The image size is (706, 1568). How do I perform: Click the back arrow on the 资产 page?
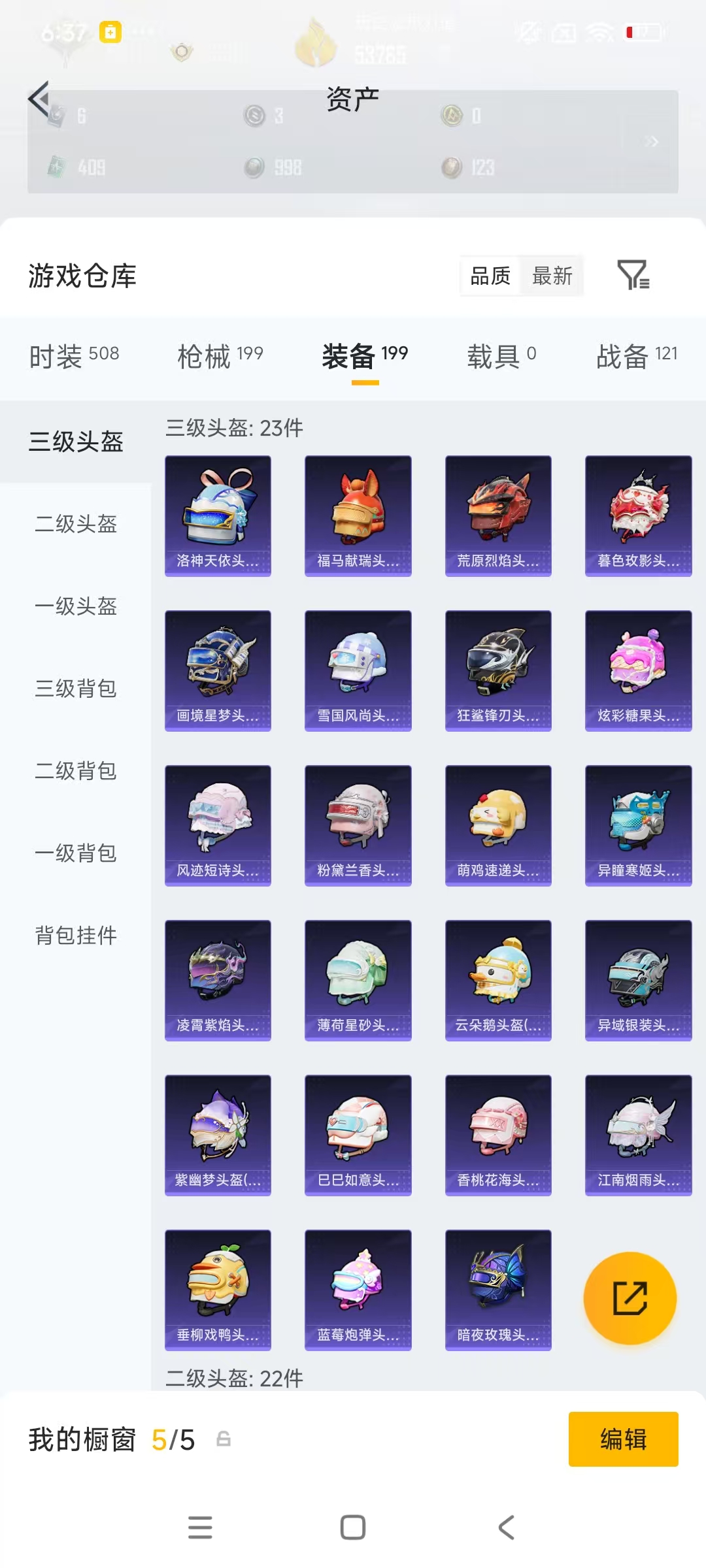point(39,98)
